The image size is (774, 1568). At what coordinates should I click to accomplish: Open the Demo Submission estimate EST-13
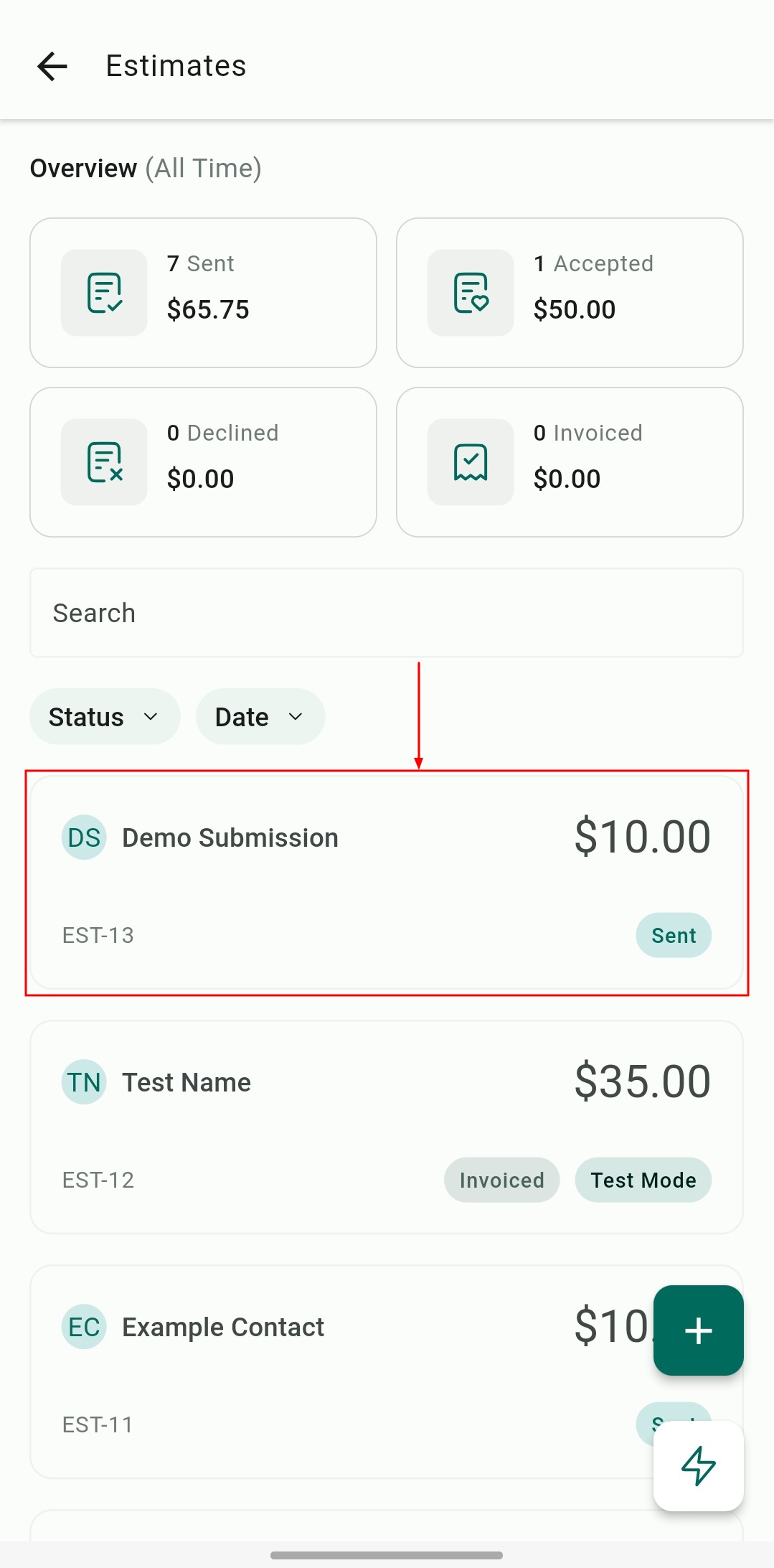(x=386, y=883)
